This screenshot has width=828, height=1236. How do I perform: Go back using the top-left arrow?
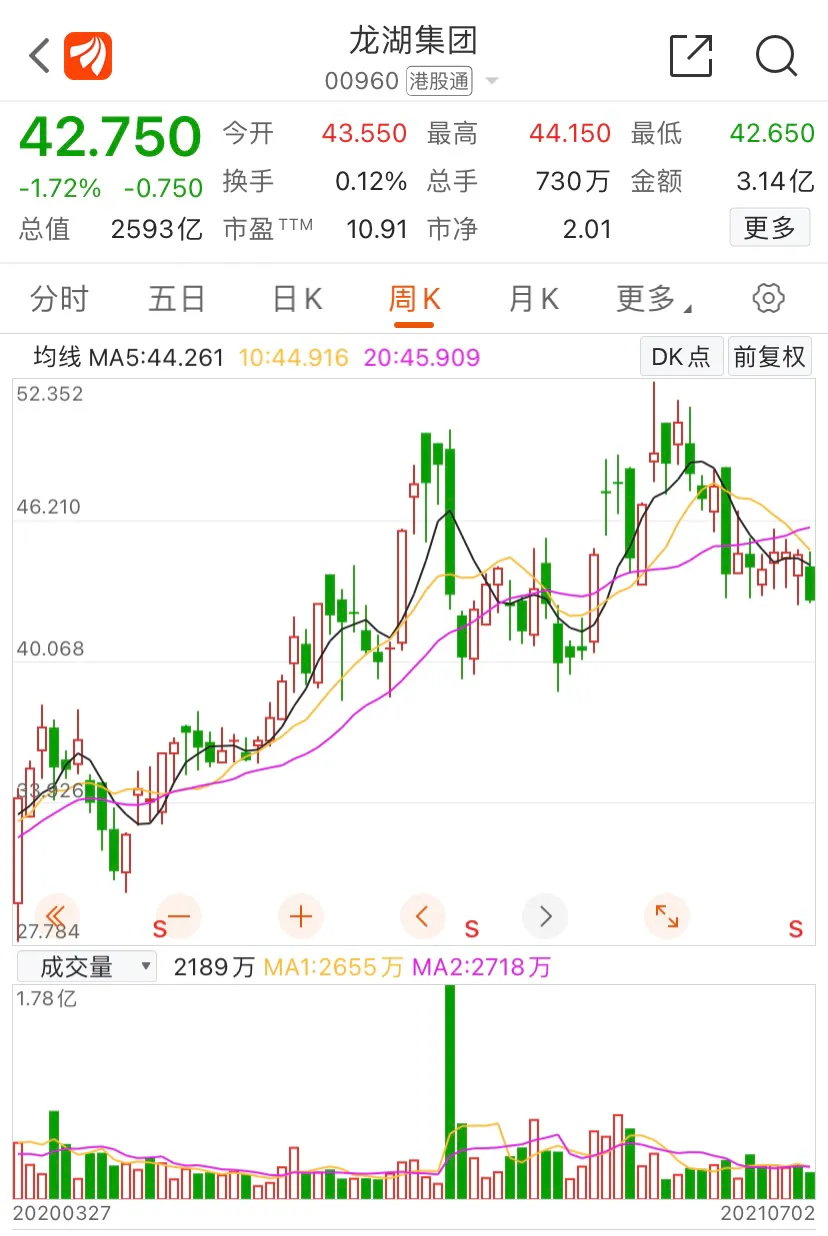(x=40, y=56)
